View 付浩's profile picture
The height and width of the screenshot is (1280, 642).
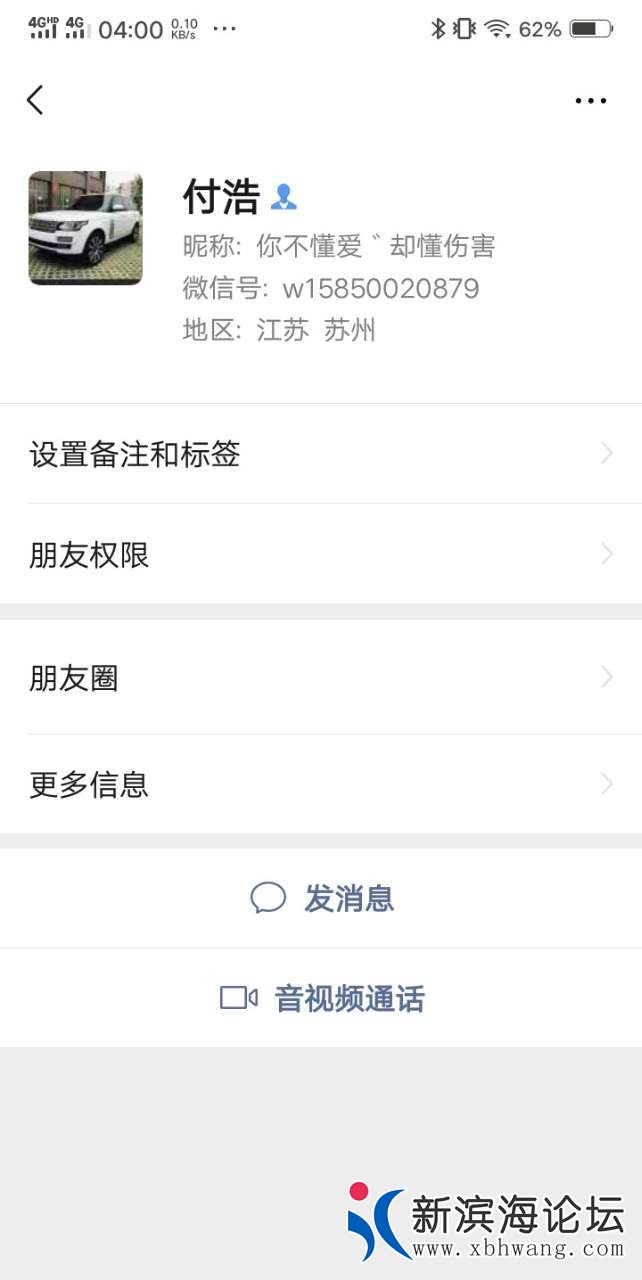[85, 228]
